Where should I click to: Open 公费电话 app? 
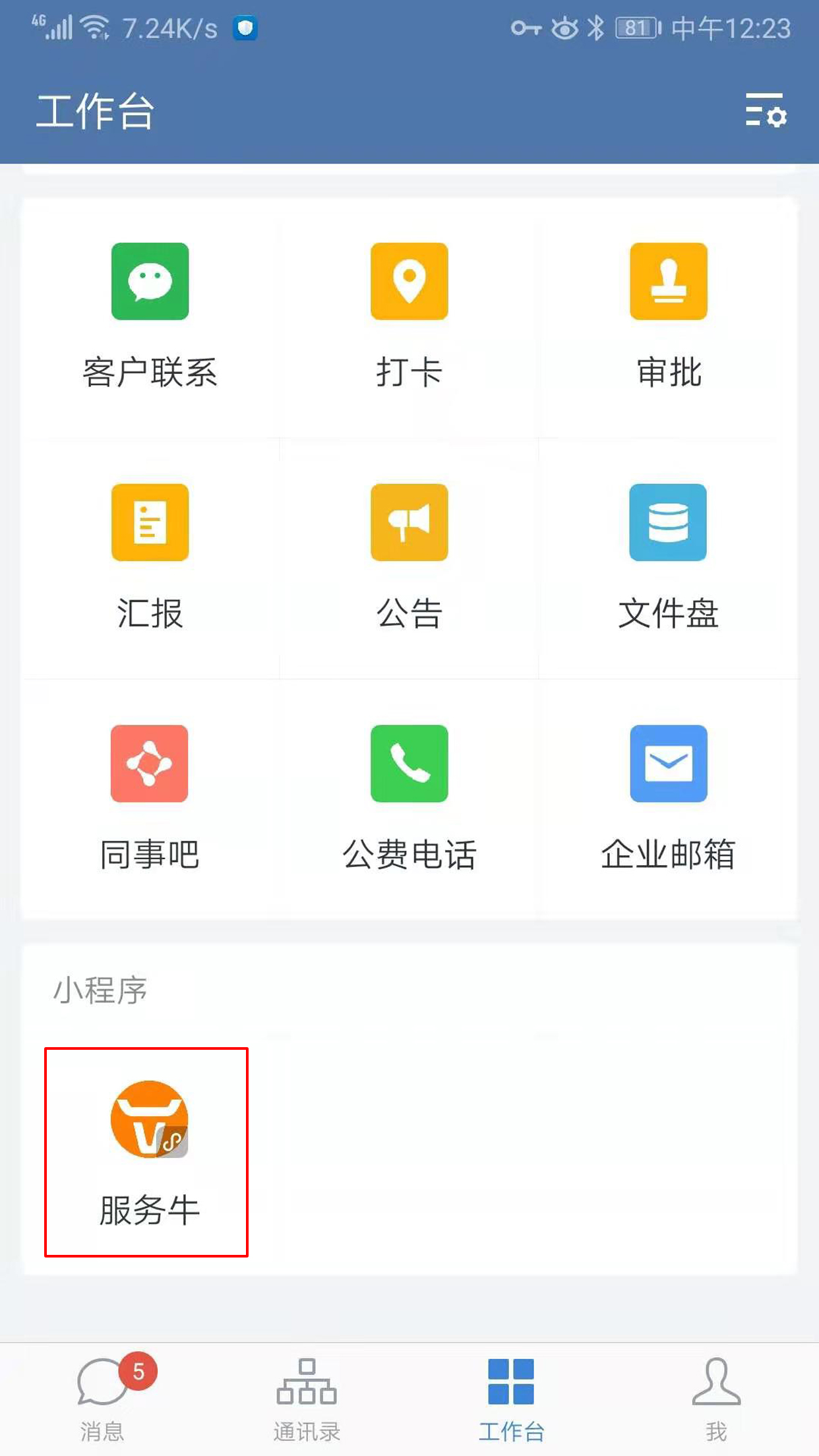coord(409,799)
